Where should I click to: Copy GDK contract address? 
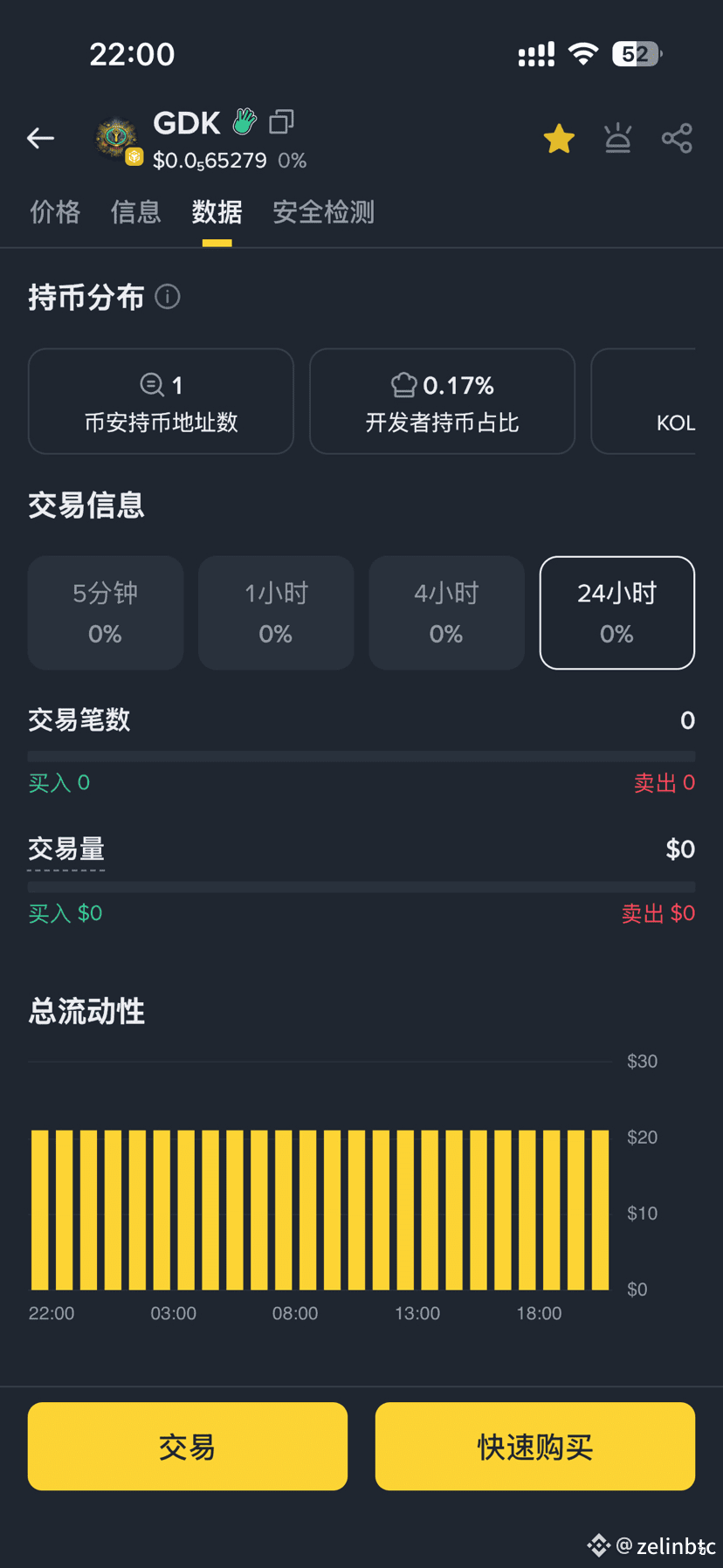[281, 121]
